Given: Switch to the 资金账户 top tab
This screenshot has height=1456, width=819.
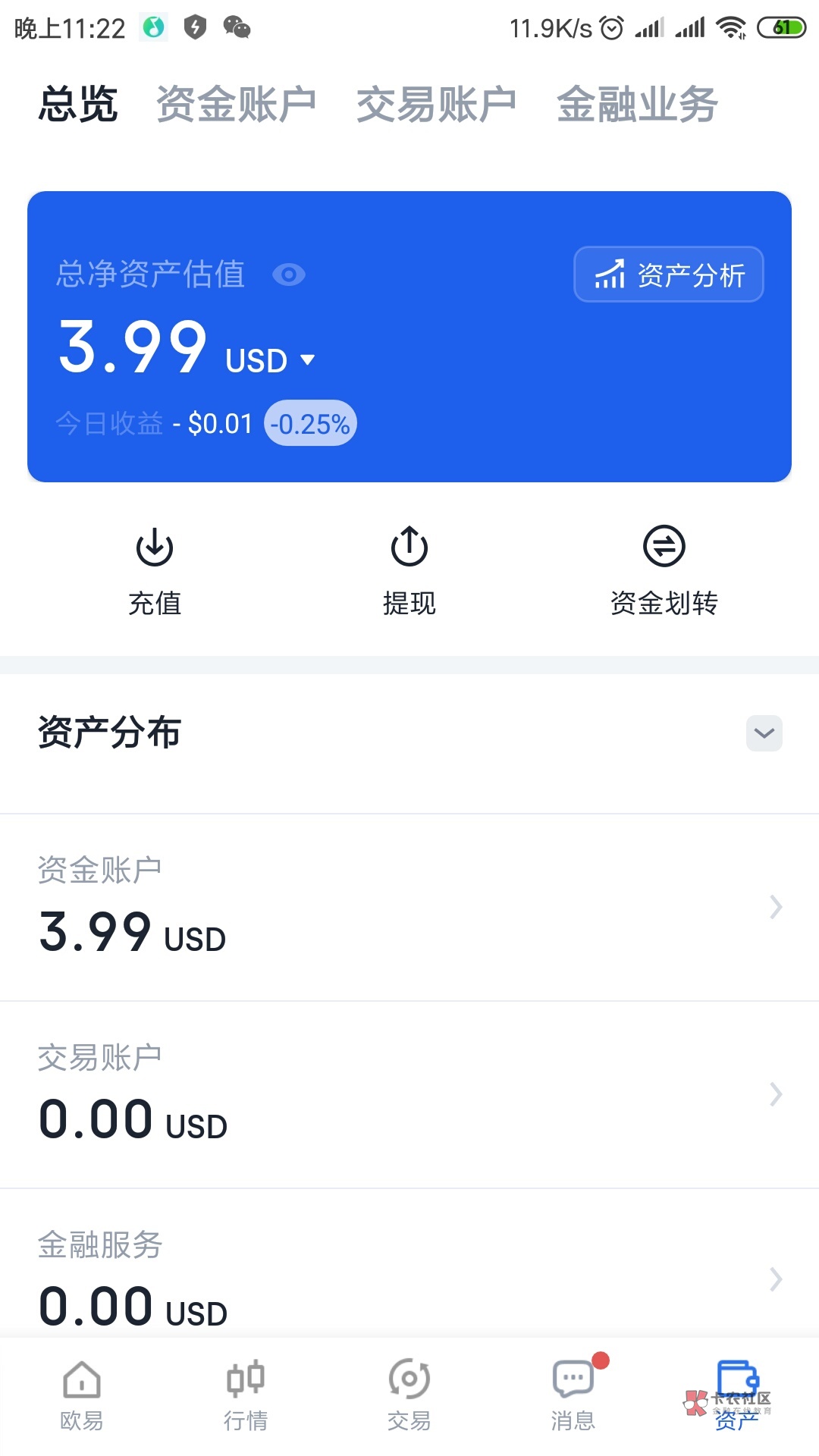Looking at the screenshot, I should [236, 105].
